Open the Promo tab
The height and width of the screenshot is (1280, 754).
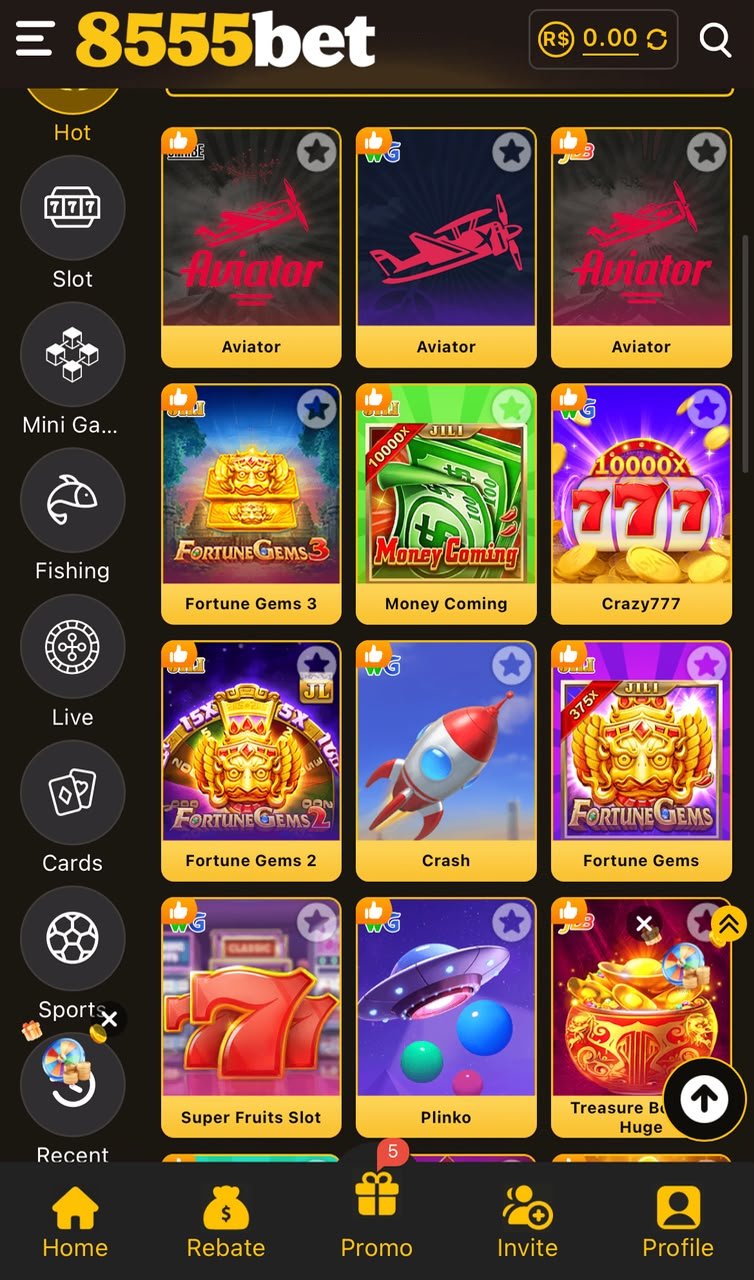376,1213
